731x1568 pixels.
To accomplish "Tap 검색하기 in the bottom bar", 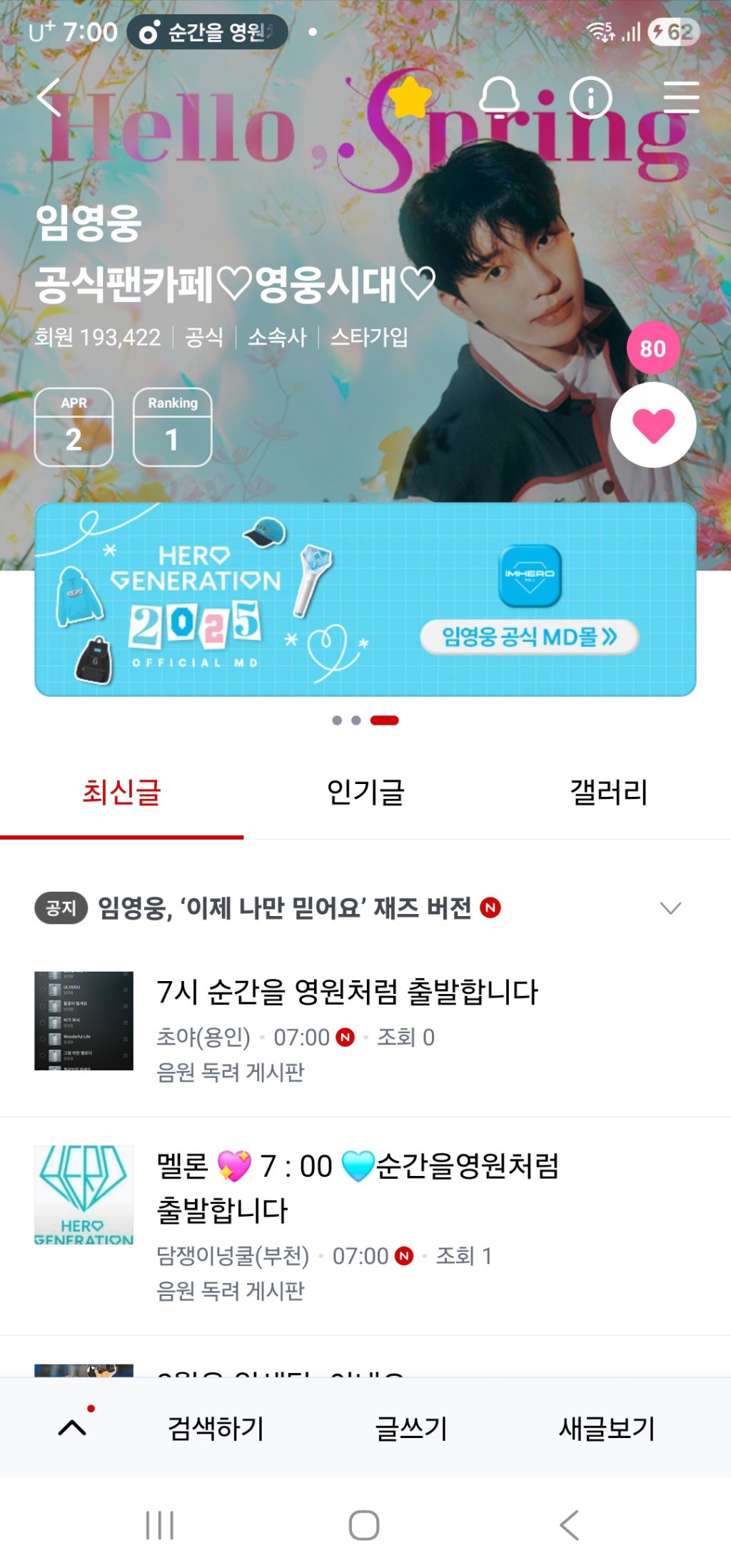I will coord(216,1428).
